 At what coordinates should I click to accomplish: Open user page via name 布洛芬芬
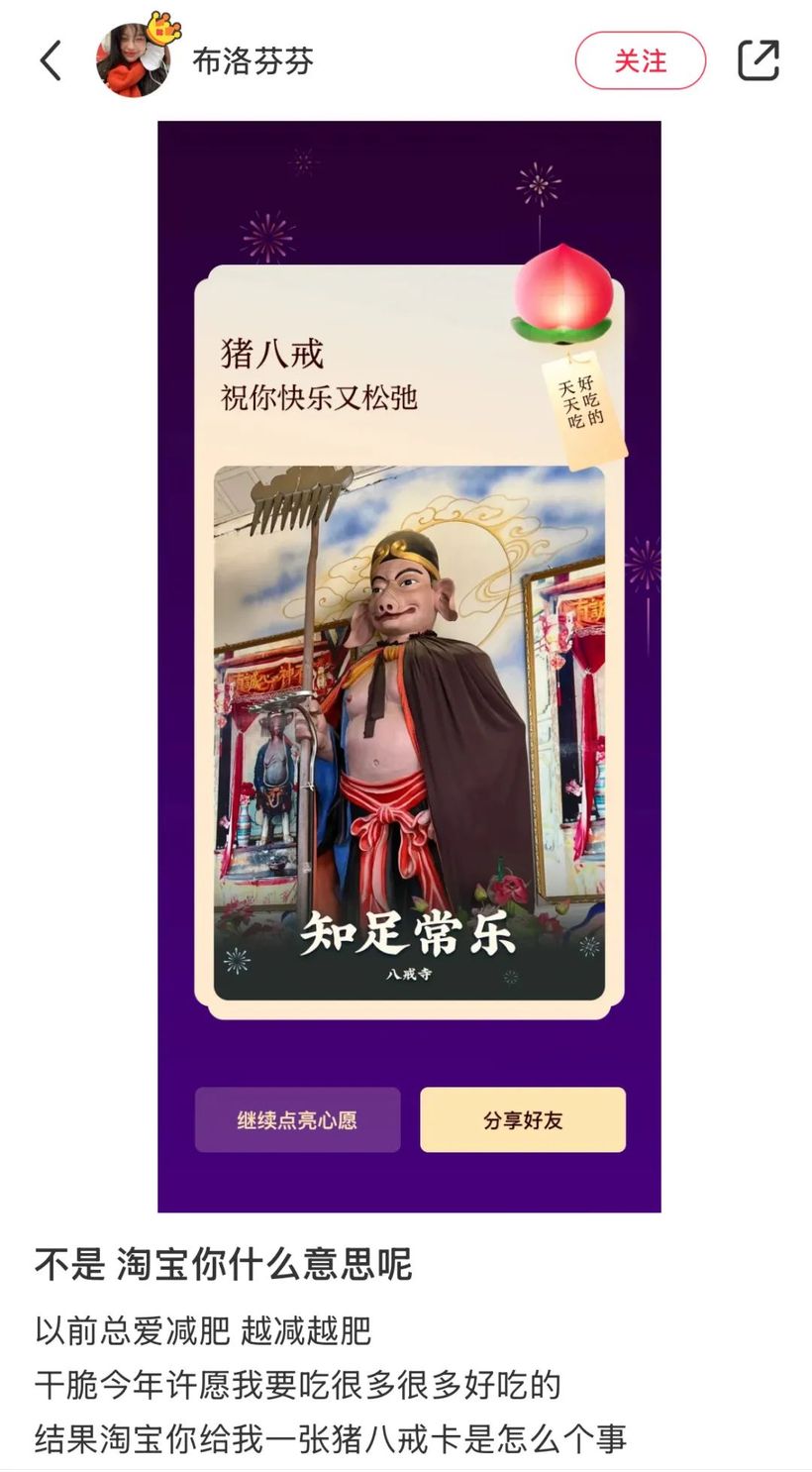253,61
